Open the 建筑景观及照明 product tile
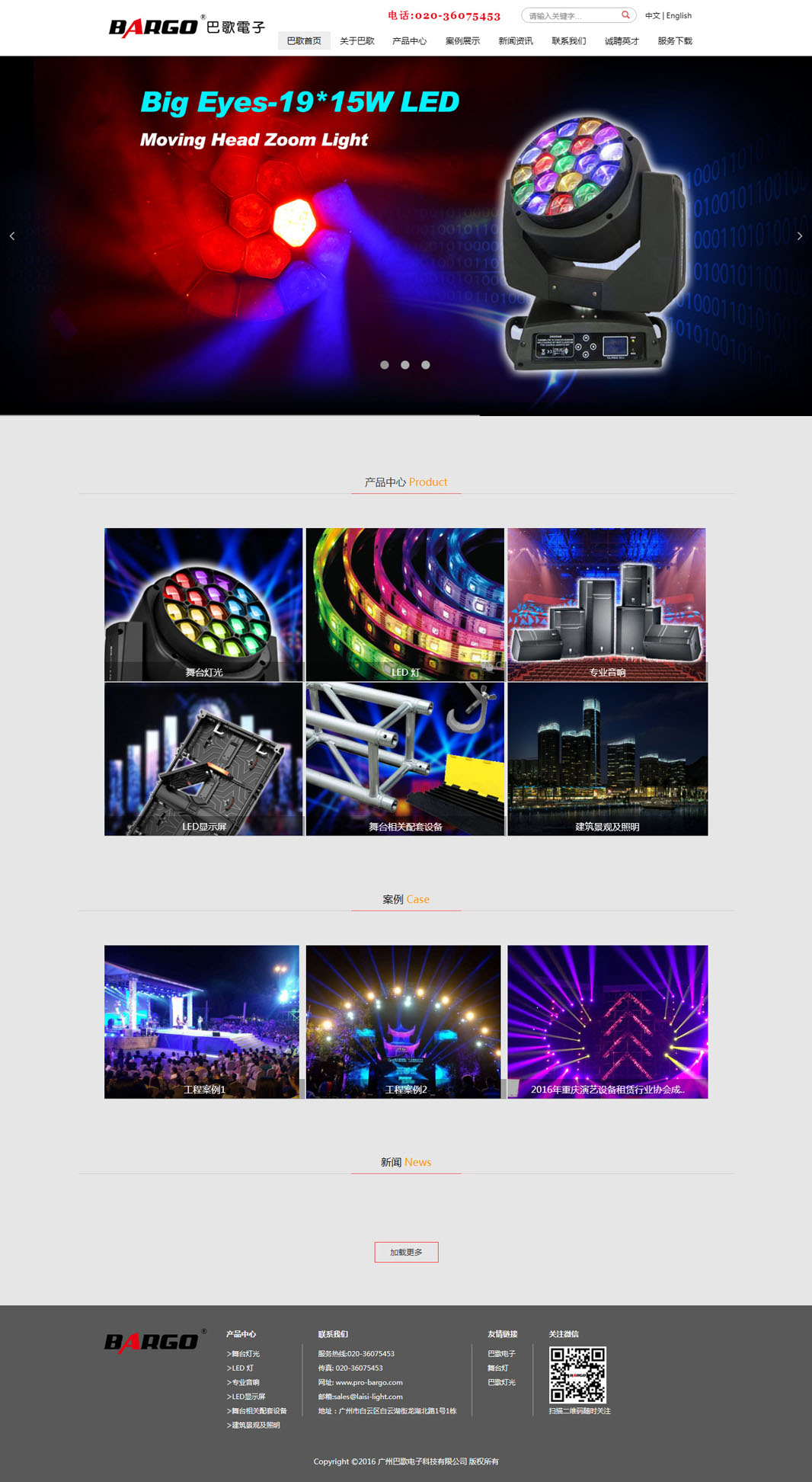812x1482 pixels. tap(607, 759)
